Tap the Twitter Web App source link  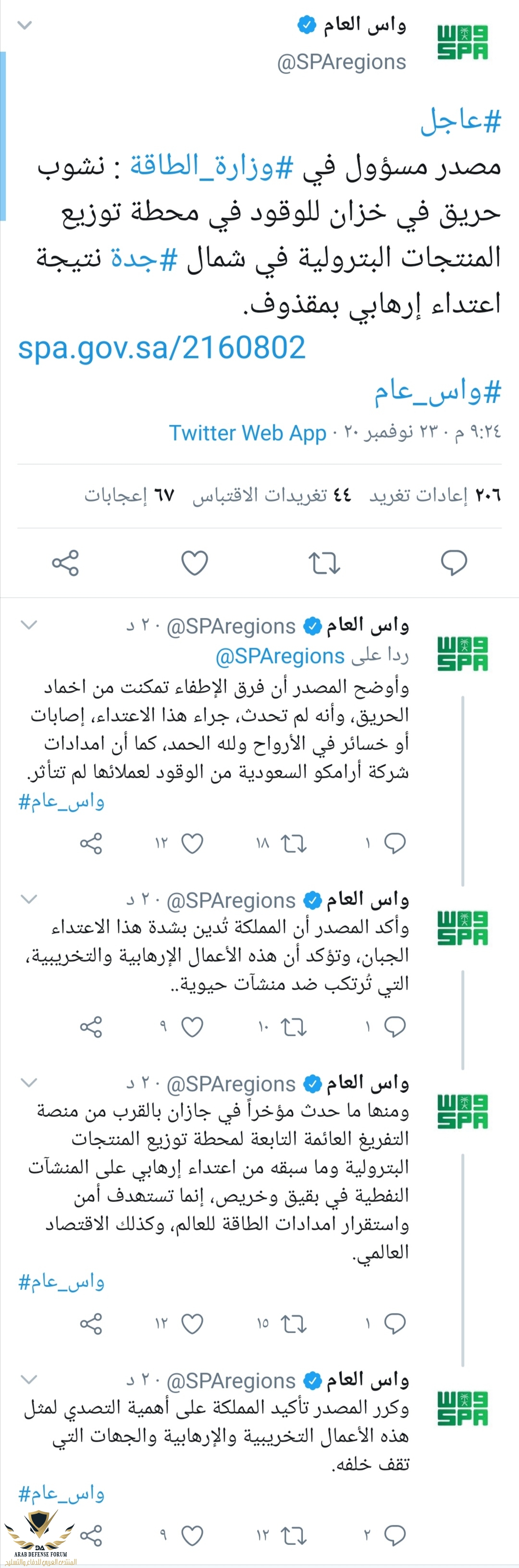click(x=247, y=433)
